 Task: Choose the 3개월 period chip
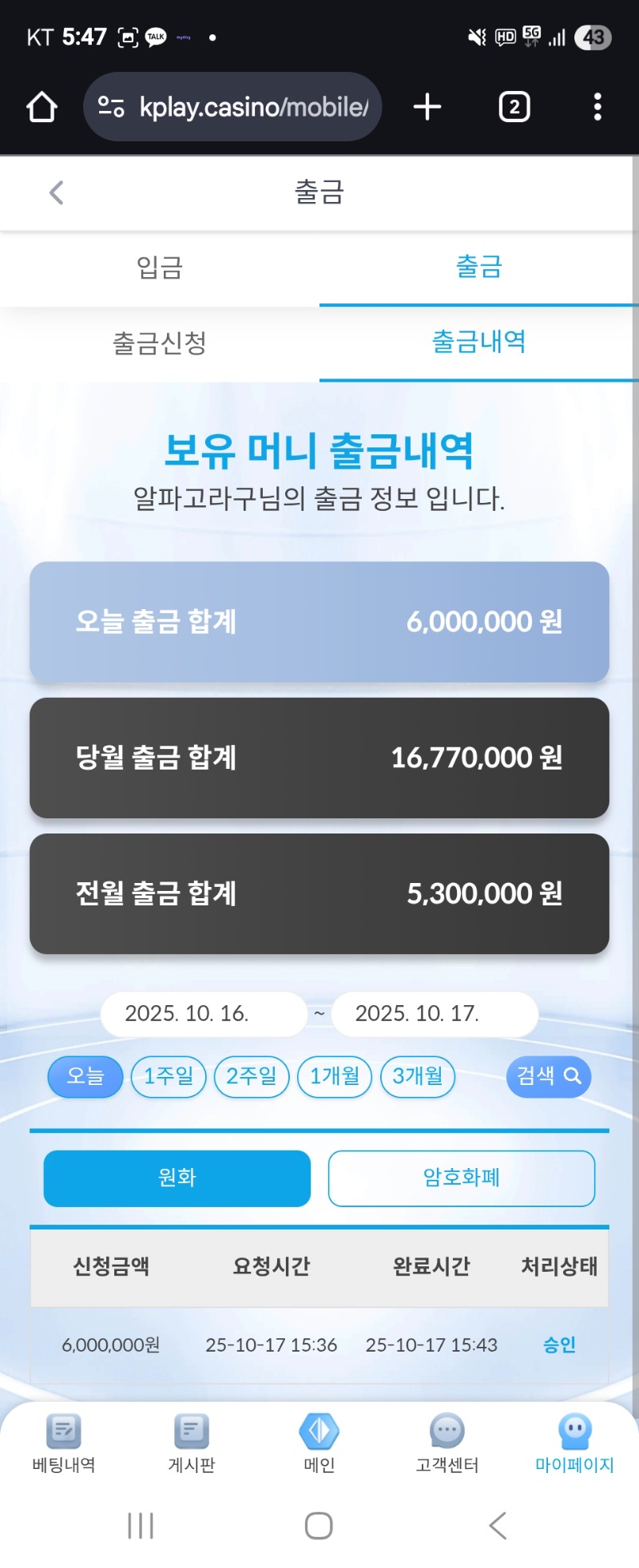point(418,1076)
